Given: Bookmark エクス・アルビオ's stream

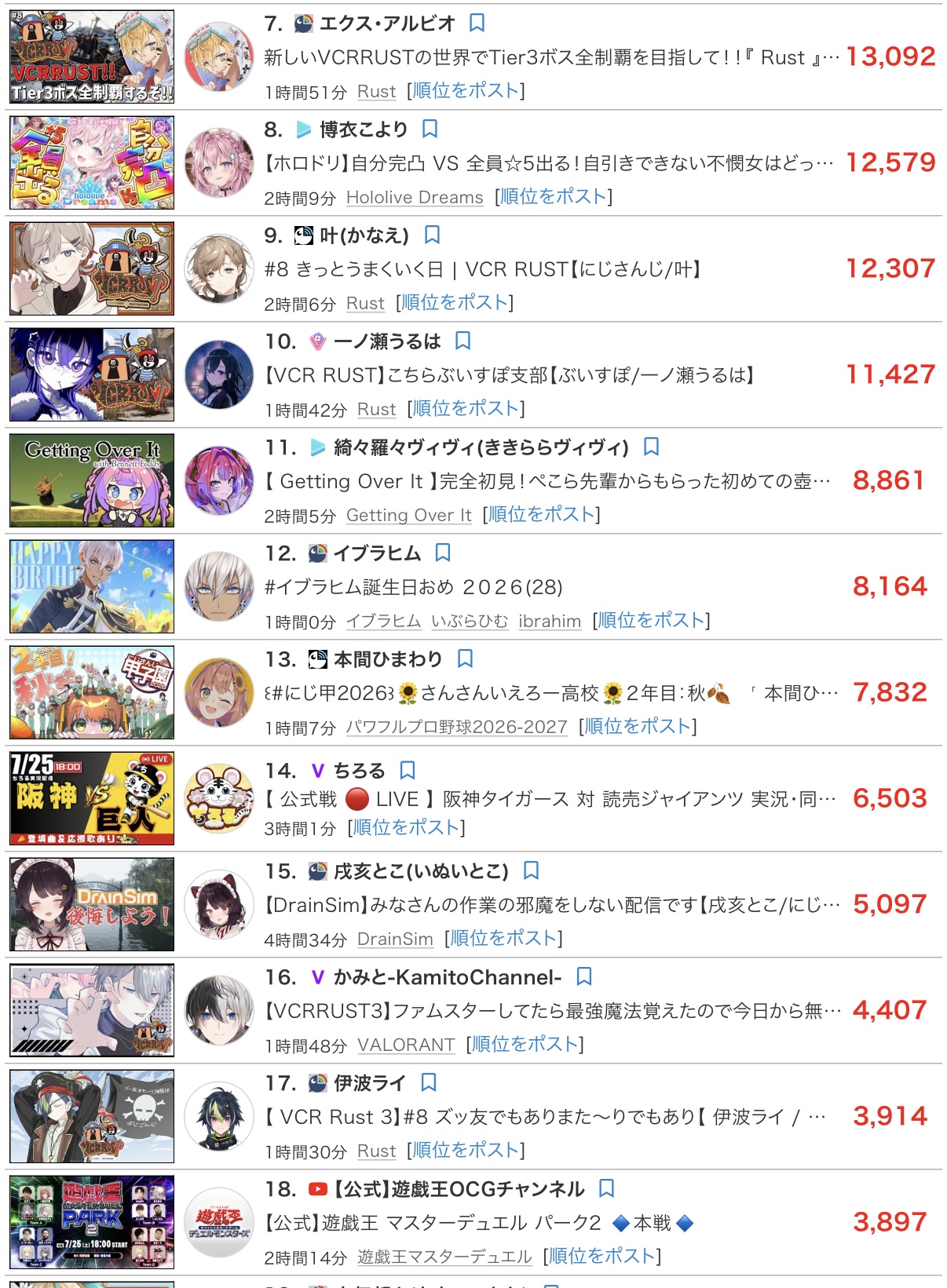Looking at the screenshot, I should 477,23.
